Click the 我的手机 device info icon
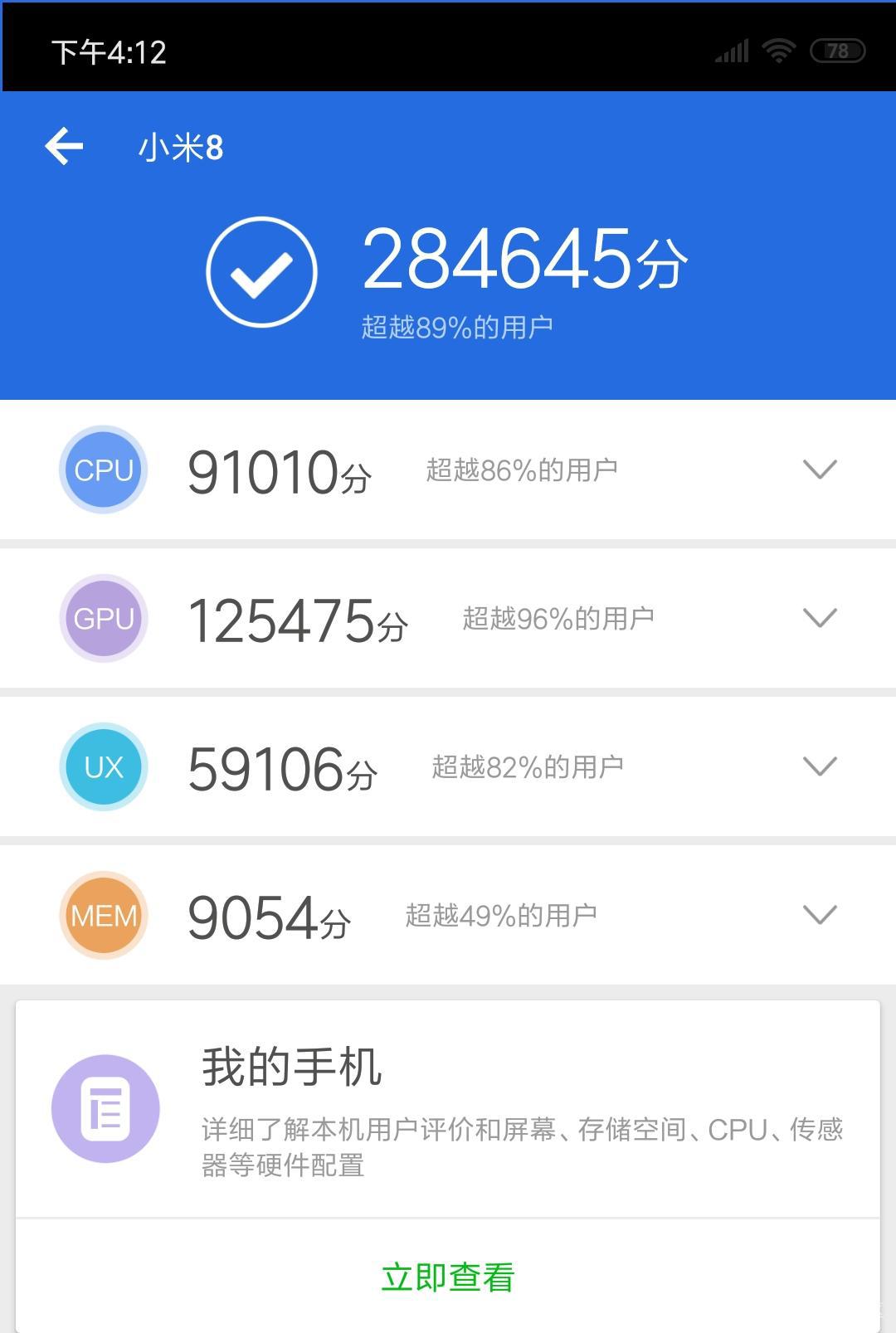Image resolution: width=896 pixels, height=1333 pixels. (105, 1109)
